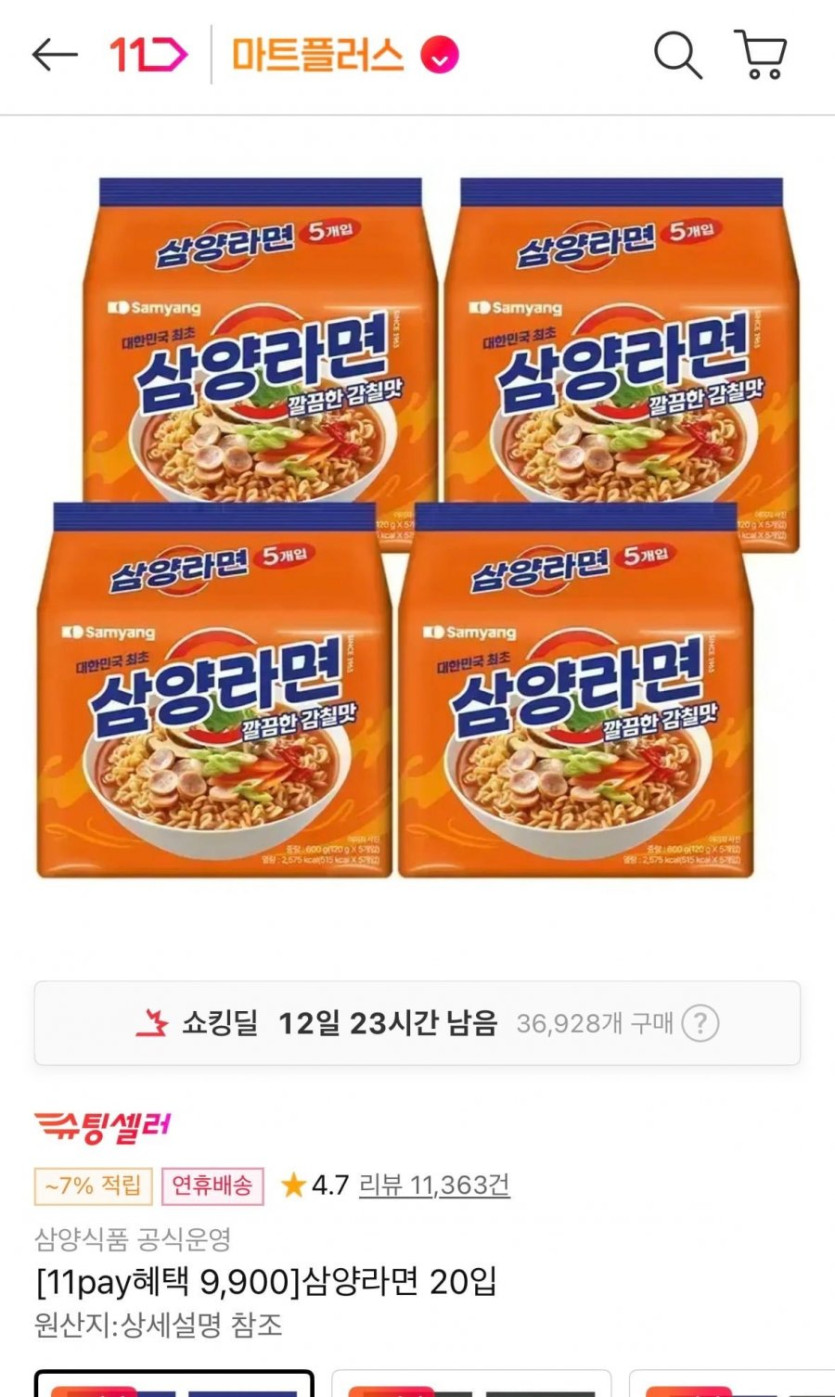
Task: Click the product title 삼양라면 20입
Action: coord(265,1284)
